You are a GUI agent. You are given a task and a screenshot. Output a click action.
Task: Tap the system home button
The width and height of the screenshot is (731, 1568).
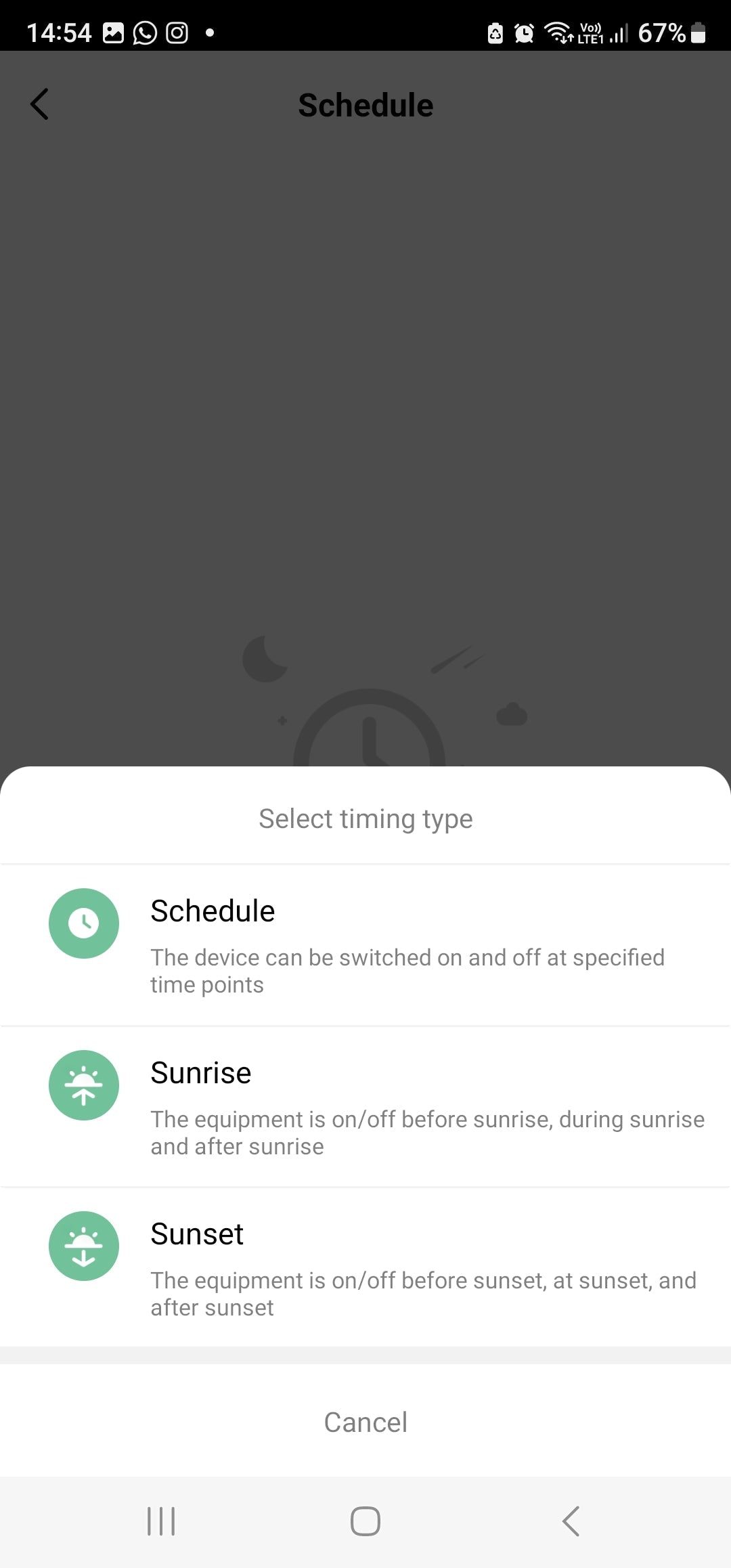(x=365, y=1521)
